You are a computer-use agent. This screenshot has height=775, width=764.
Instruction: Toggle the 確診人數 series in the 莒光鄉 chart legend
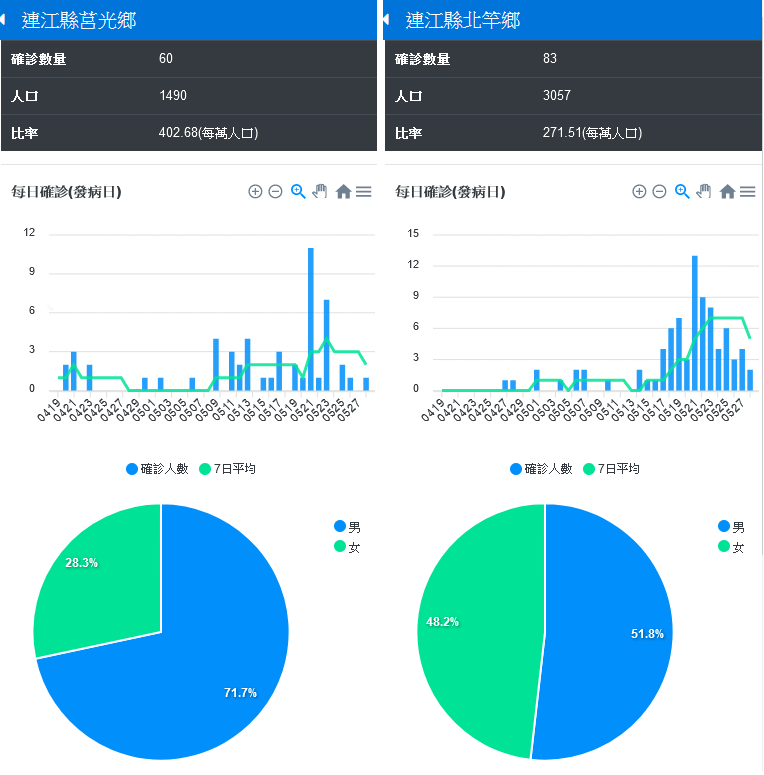(x=158, y=469)
